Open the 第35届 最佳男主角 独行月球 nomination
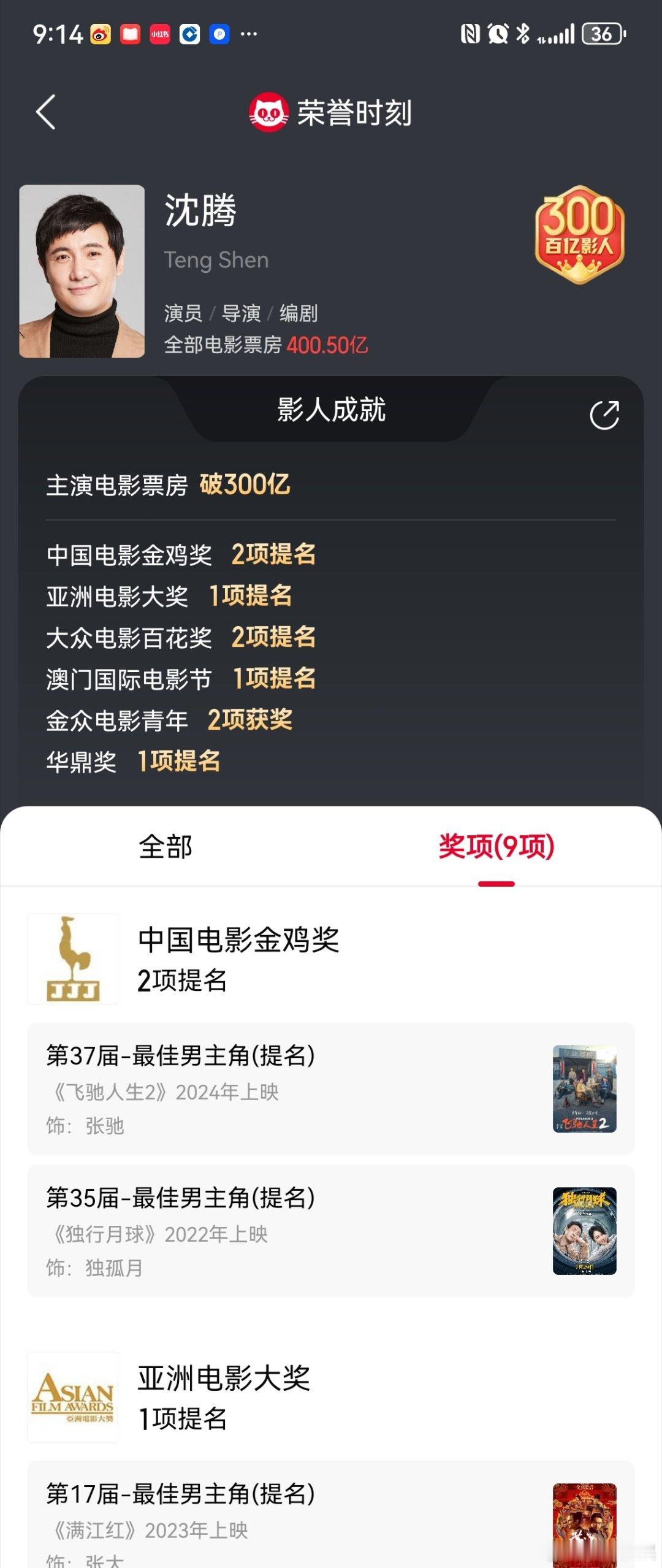662x1568 pixels. [330, 1231]
